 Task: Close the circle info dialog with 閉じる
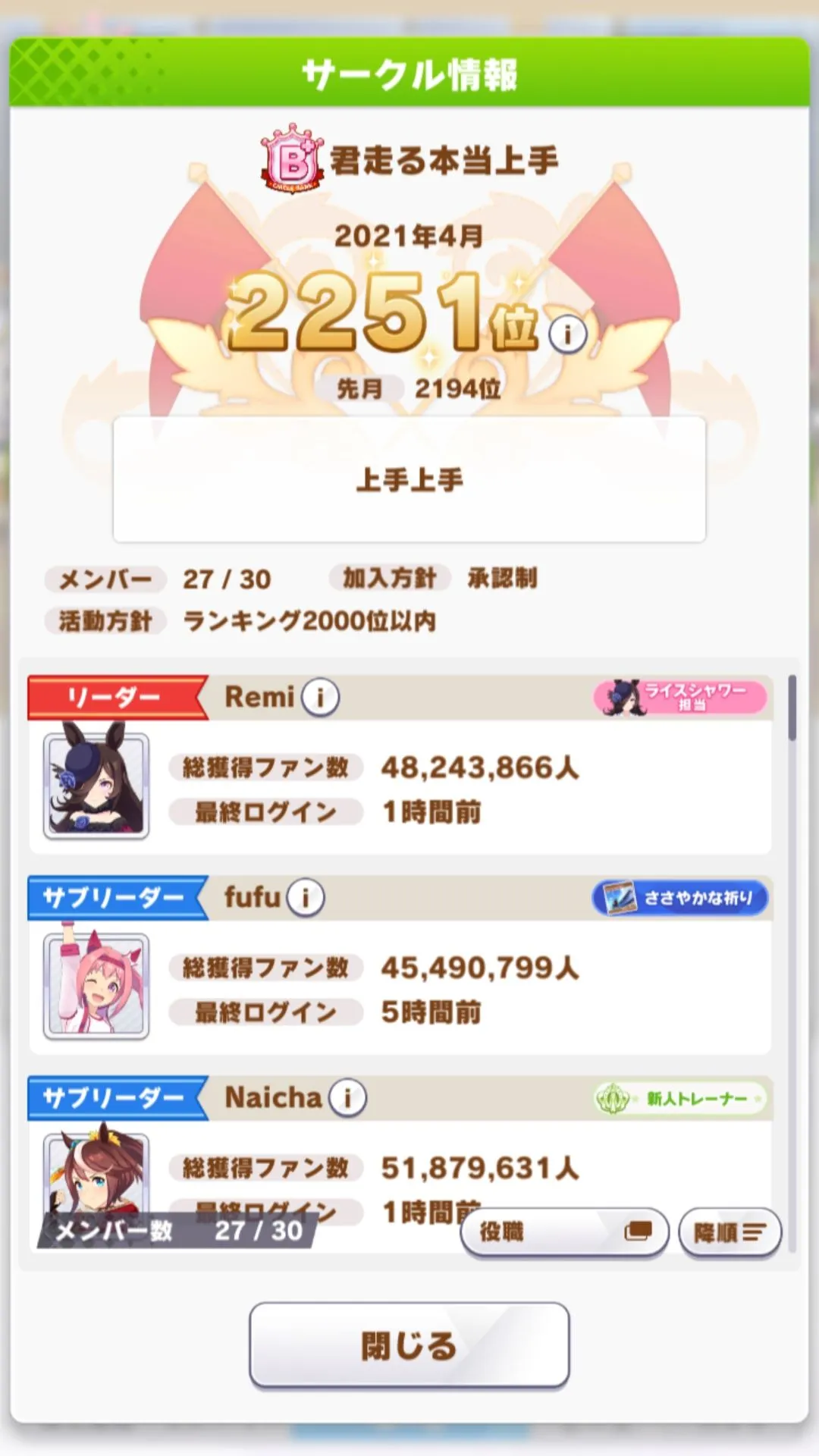(409, 1346)
